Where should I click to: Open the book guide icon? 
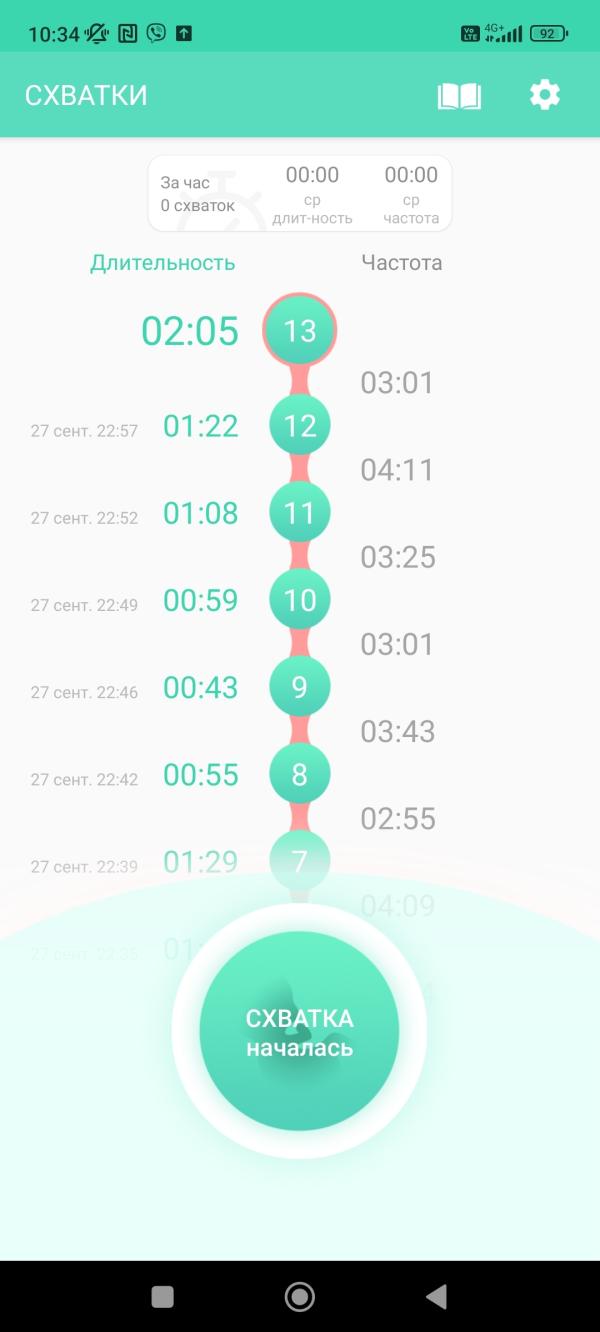tap(459, 96)
